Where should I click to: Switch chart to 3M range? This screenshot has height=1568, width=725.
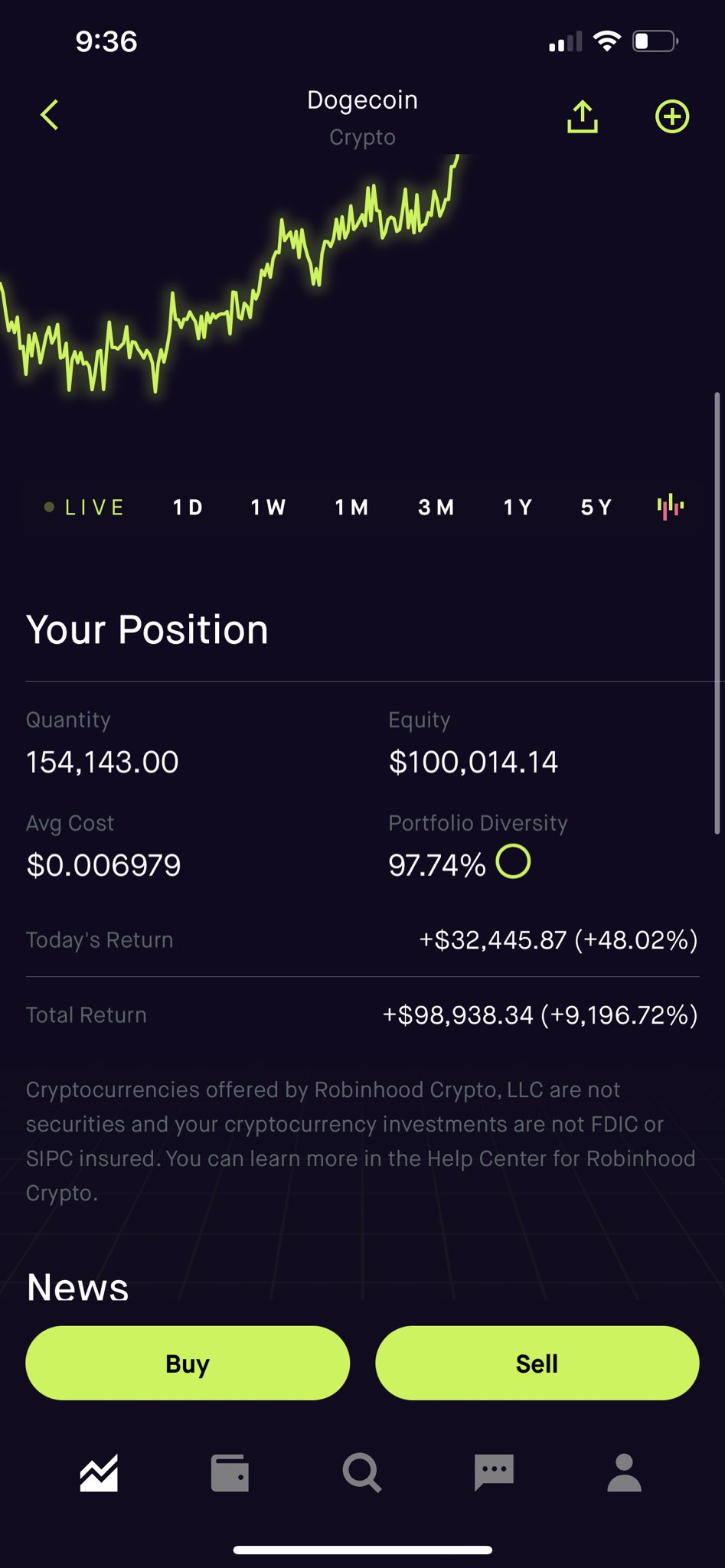(x=436, y=507)
